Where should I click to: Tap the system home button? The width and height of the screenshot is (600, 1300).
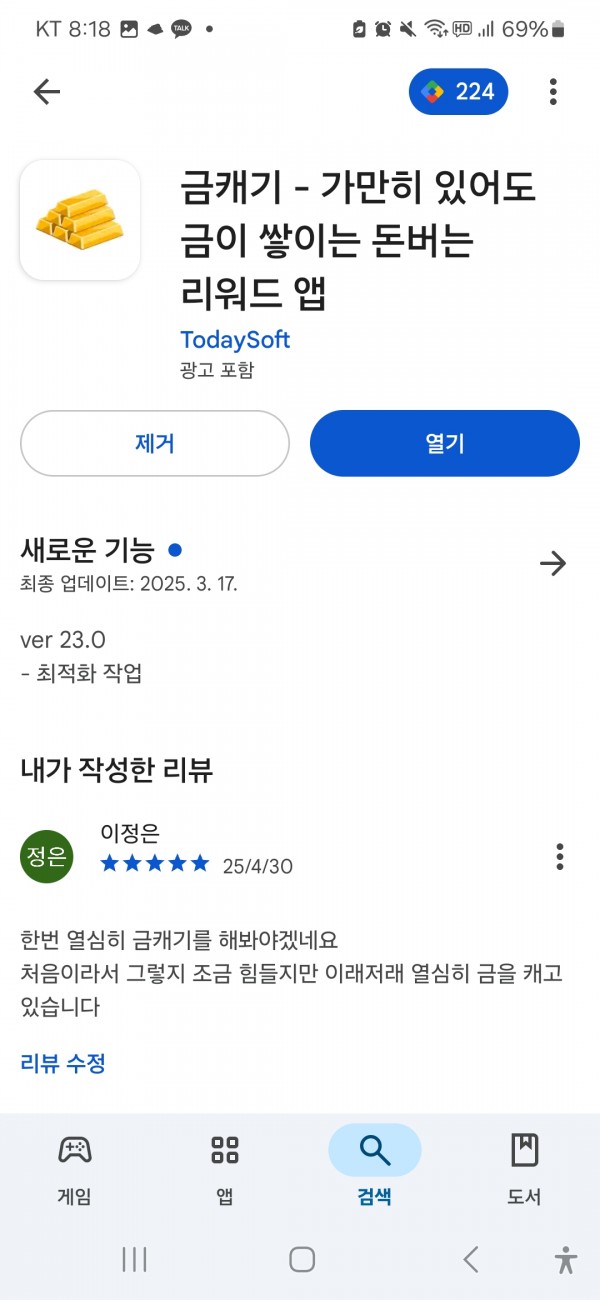[302, 1259]
